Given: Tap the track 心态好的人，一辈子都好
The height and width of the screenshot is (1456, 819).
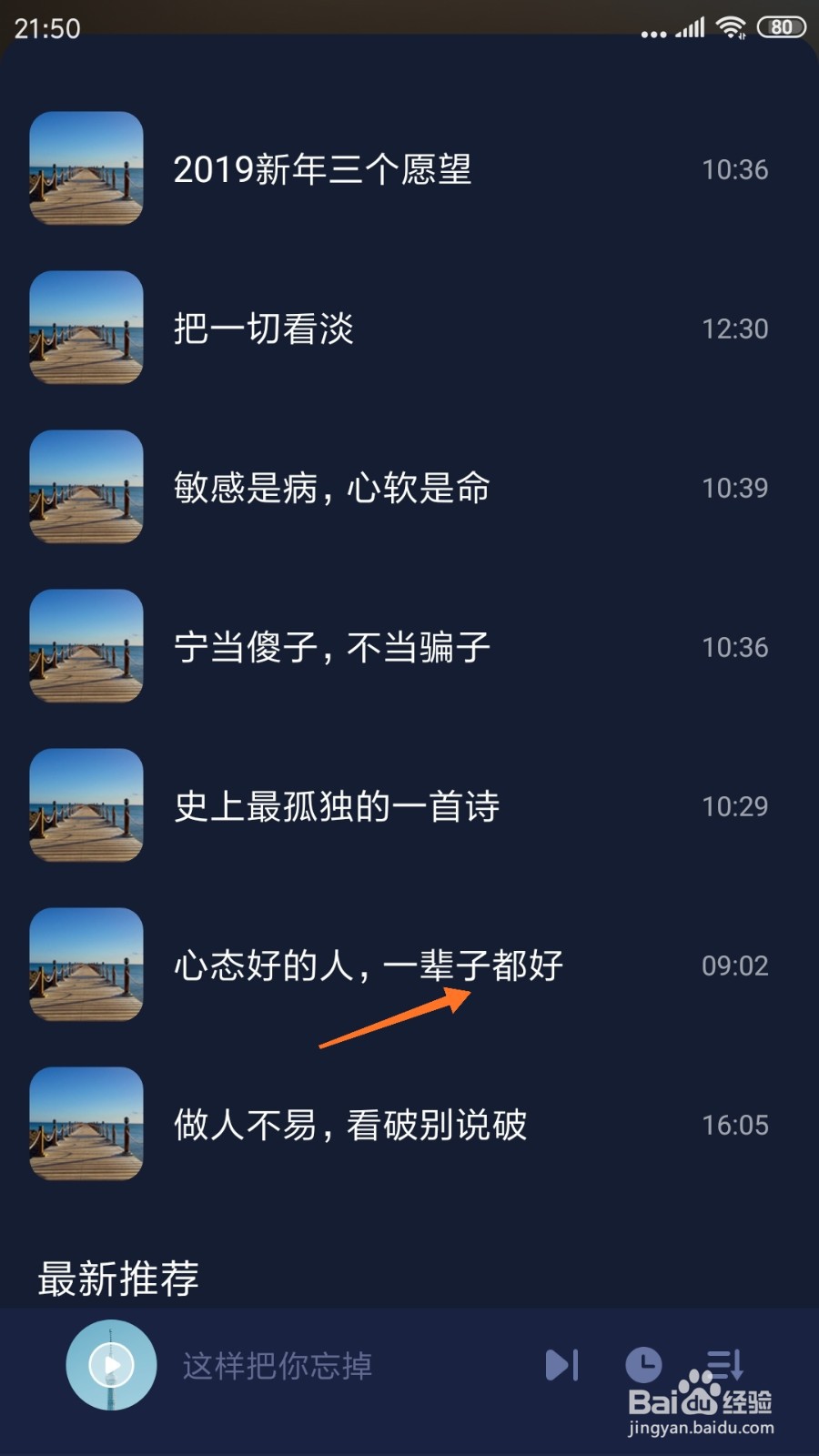Looking at the screenshot, I should click(x=369, y=966).
